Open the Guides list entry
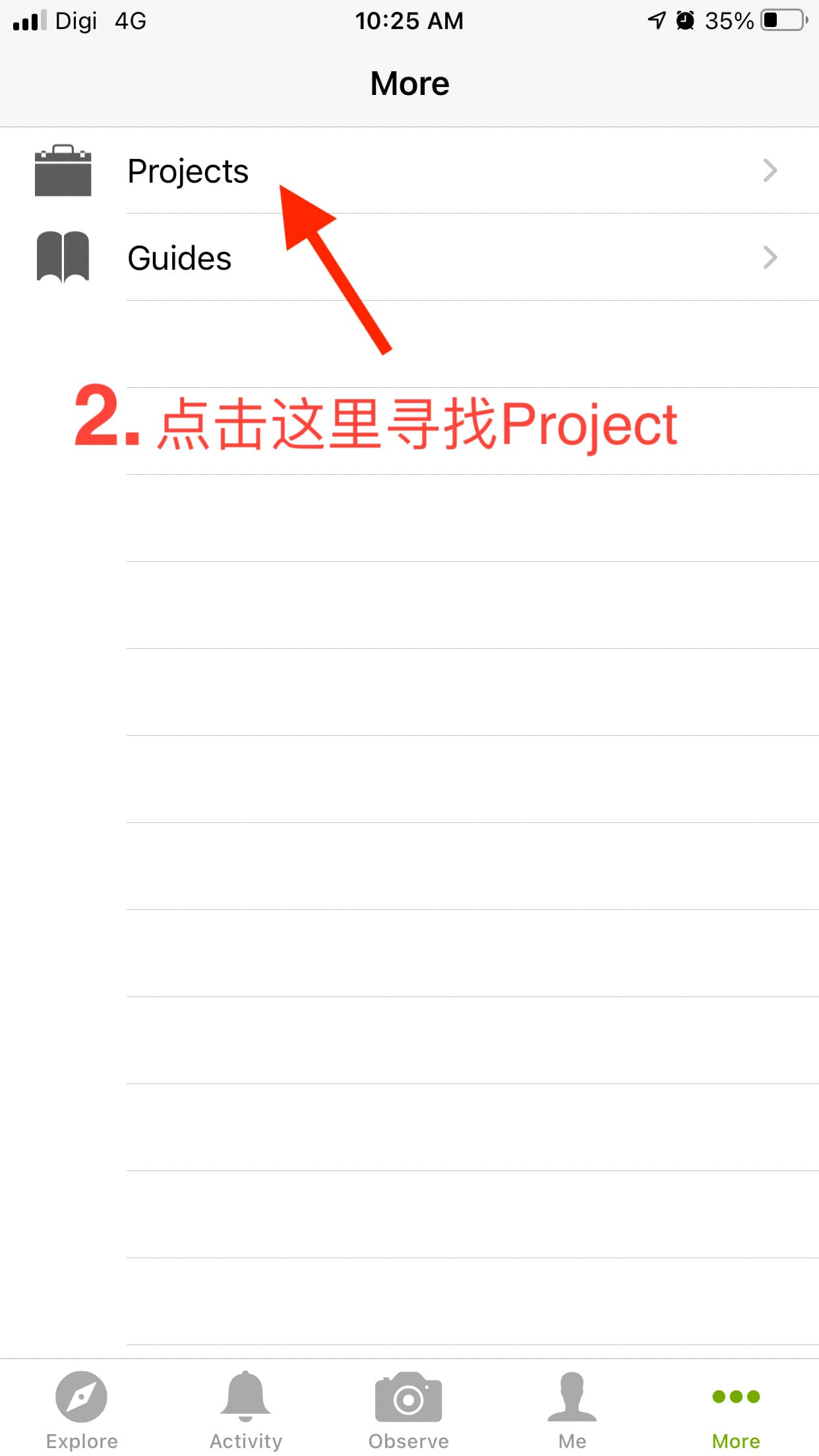This screenshot has width=819, height=1456. [179, 257]
